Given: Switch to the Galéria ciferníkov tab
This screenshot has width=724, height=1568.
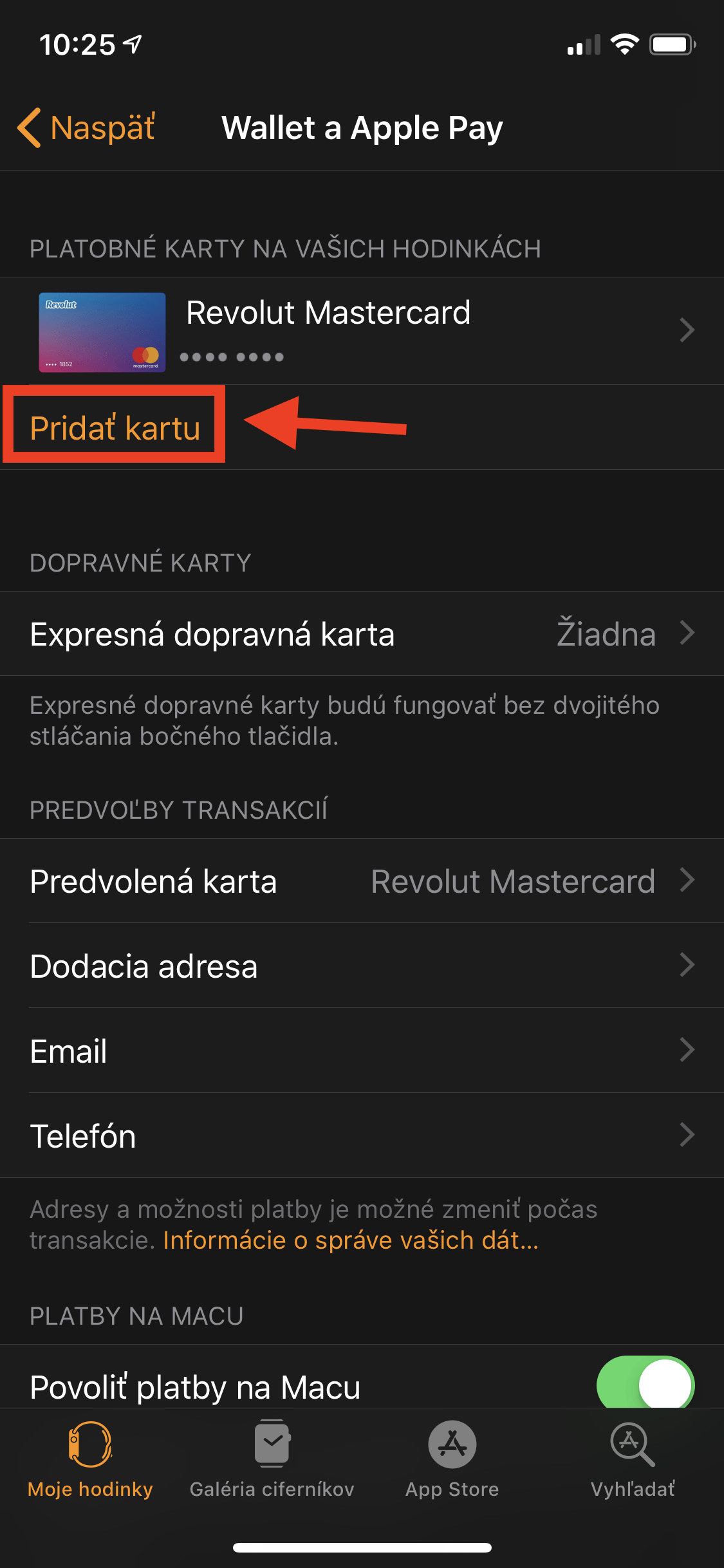Looking at the screenshot, I should pos(272,1461).
